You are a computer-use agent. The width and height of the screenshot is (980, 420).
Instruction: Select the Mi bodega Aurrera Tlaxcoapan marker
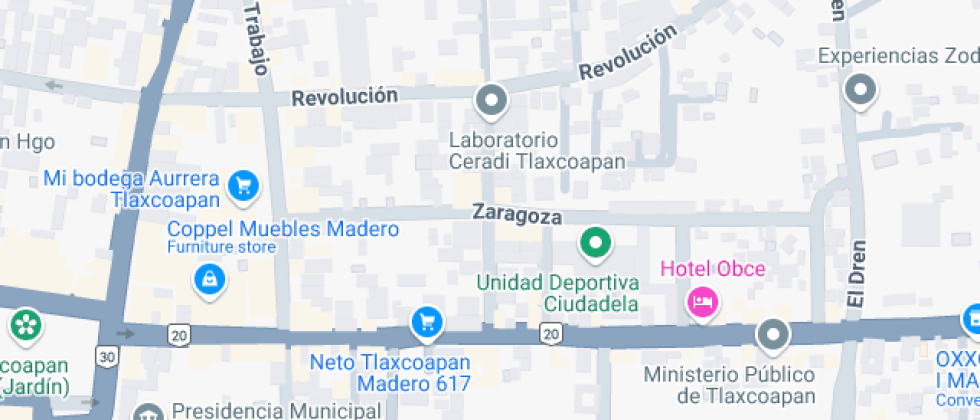point(242,185)
